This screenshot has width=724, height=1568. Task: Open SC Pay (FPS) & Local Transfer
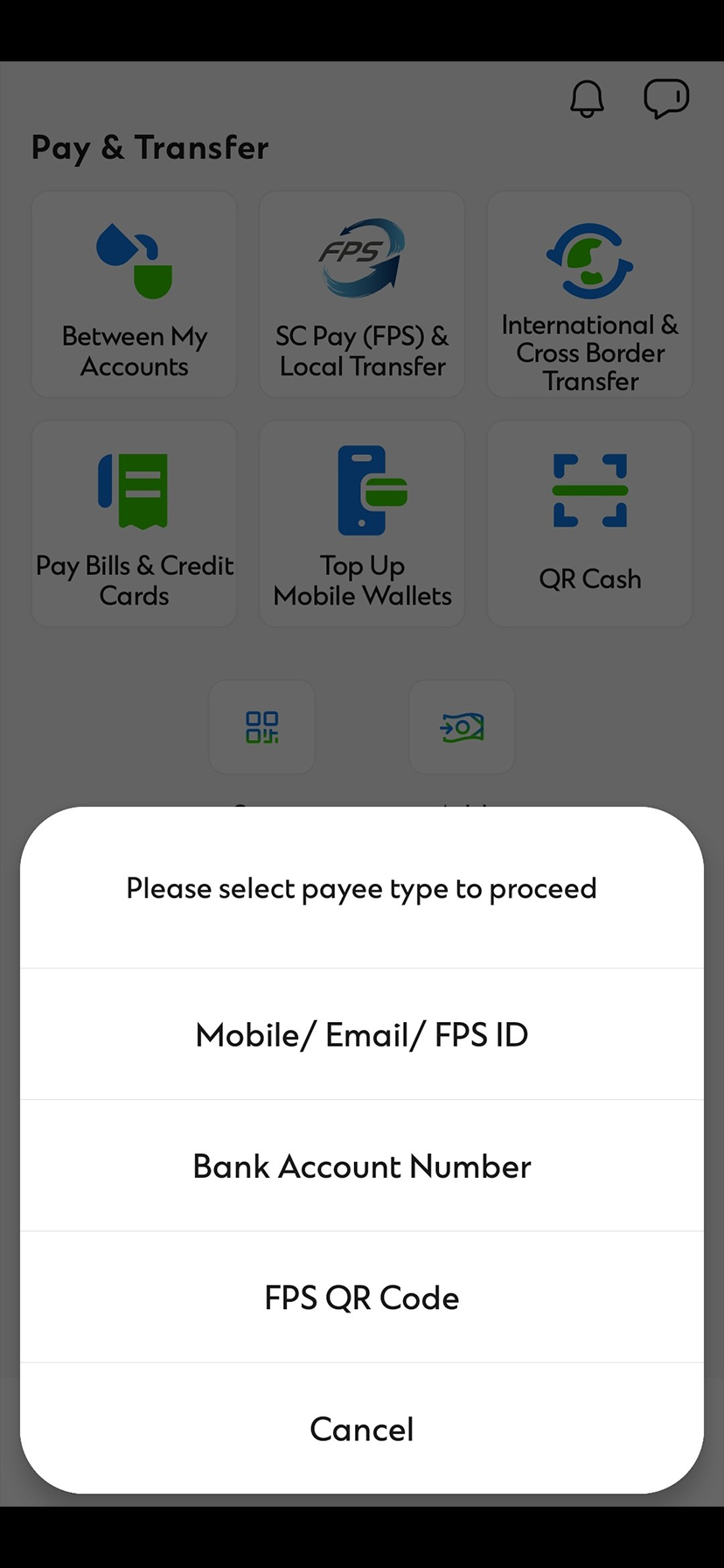point(361,294)
